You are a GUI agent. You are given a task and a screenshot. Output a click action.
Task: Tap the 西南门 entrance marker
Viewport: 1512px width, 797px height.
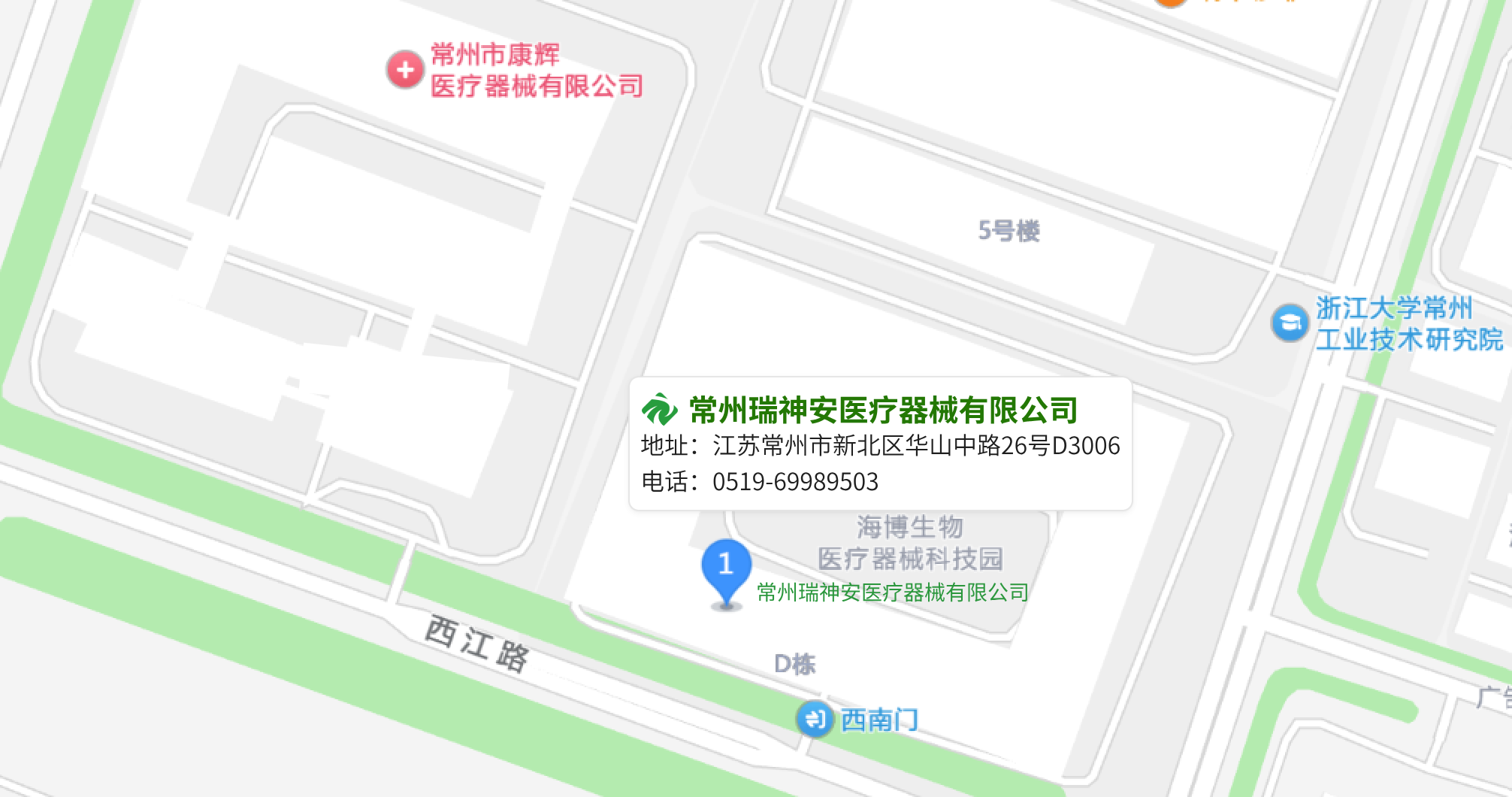(815, 719)
